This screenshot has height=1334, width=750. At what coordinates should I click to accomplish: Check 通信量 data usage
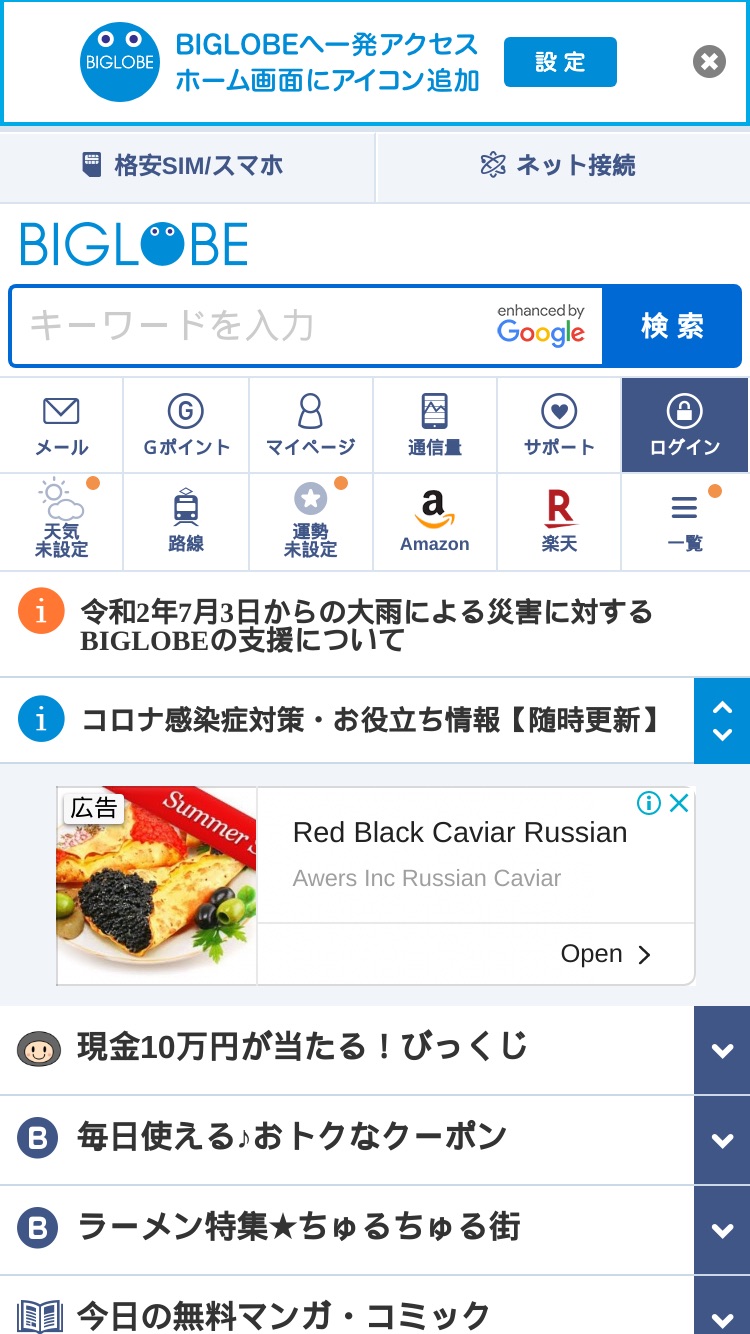435,425
